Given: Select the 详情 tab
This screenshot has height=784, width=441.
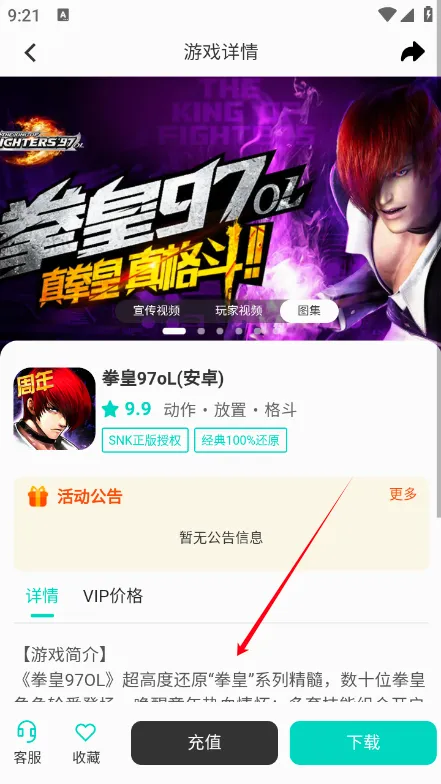Looking at the screenshot, I should coord(42,596).
